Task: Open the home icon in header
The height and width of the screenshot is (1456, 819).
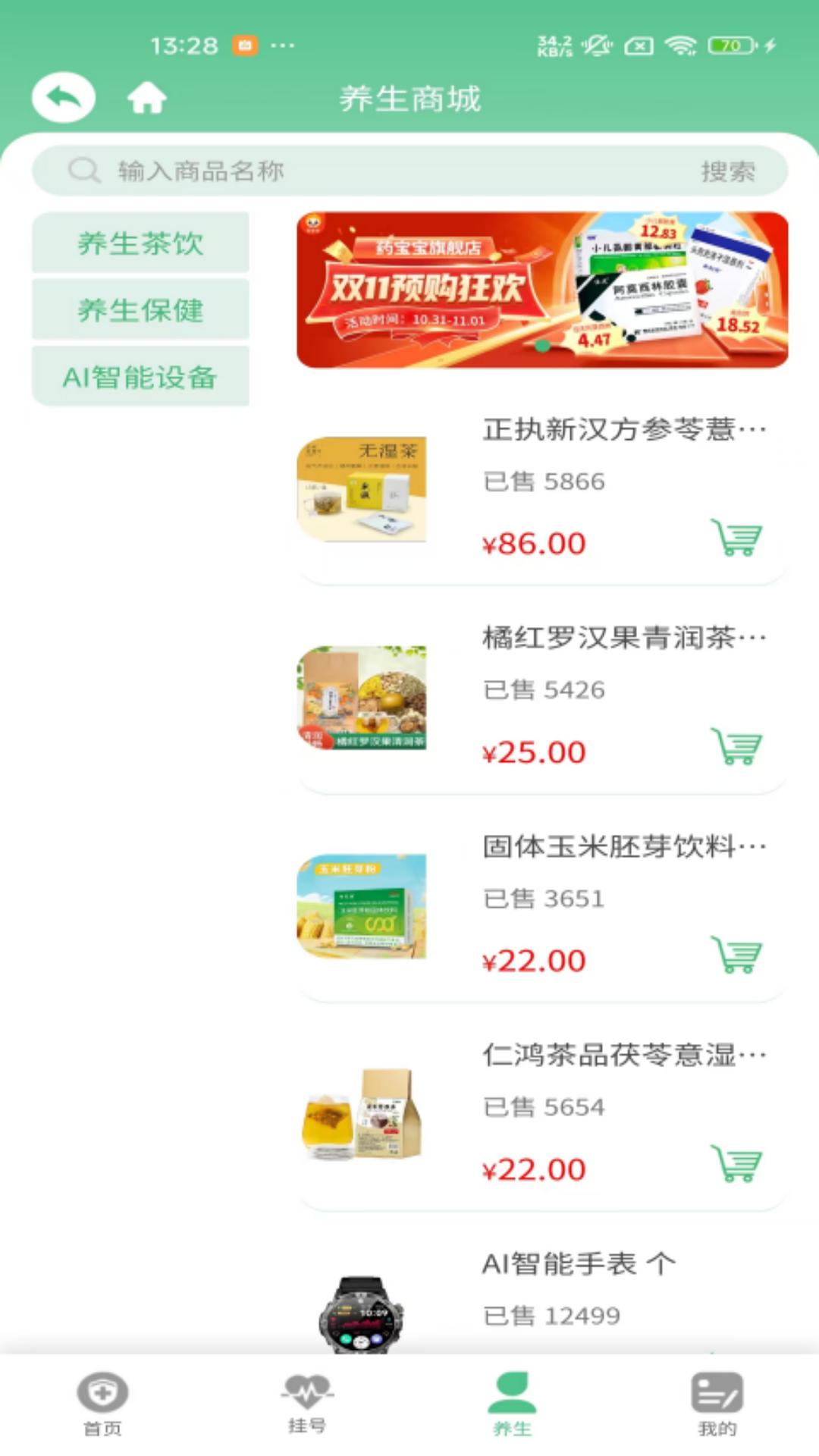Action: pyautogui.click(x=146, y=98)
